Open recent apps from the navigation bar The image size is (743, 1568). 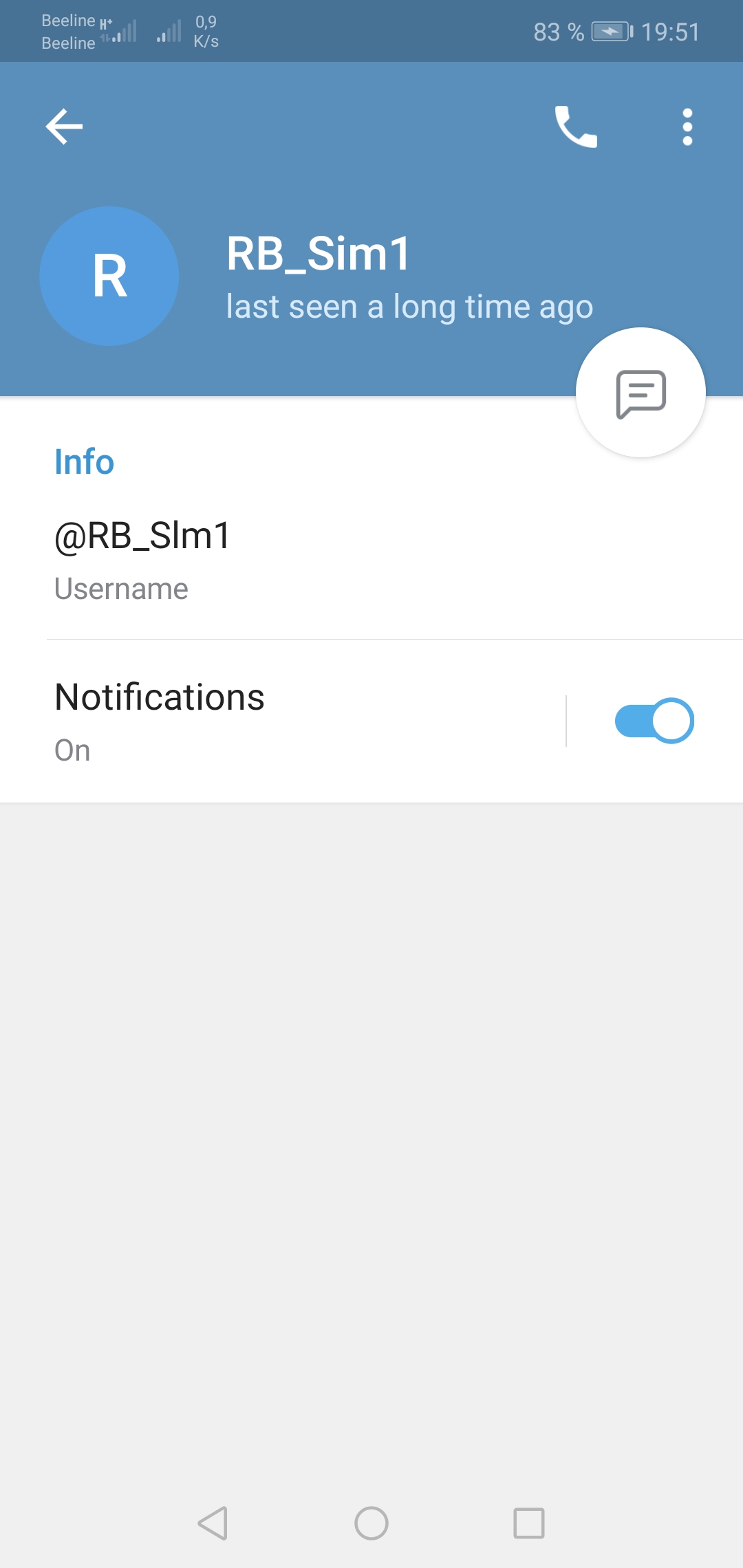[x=529, y=1523]
